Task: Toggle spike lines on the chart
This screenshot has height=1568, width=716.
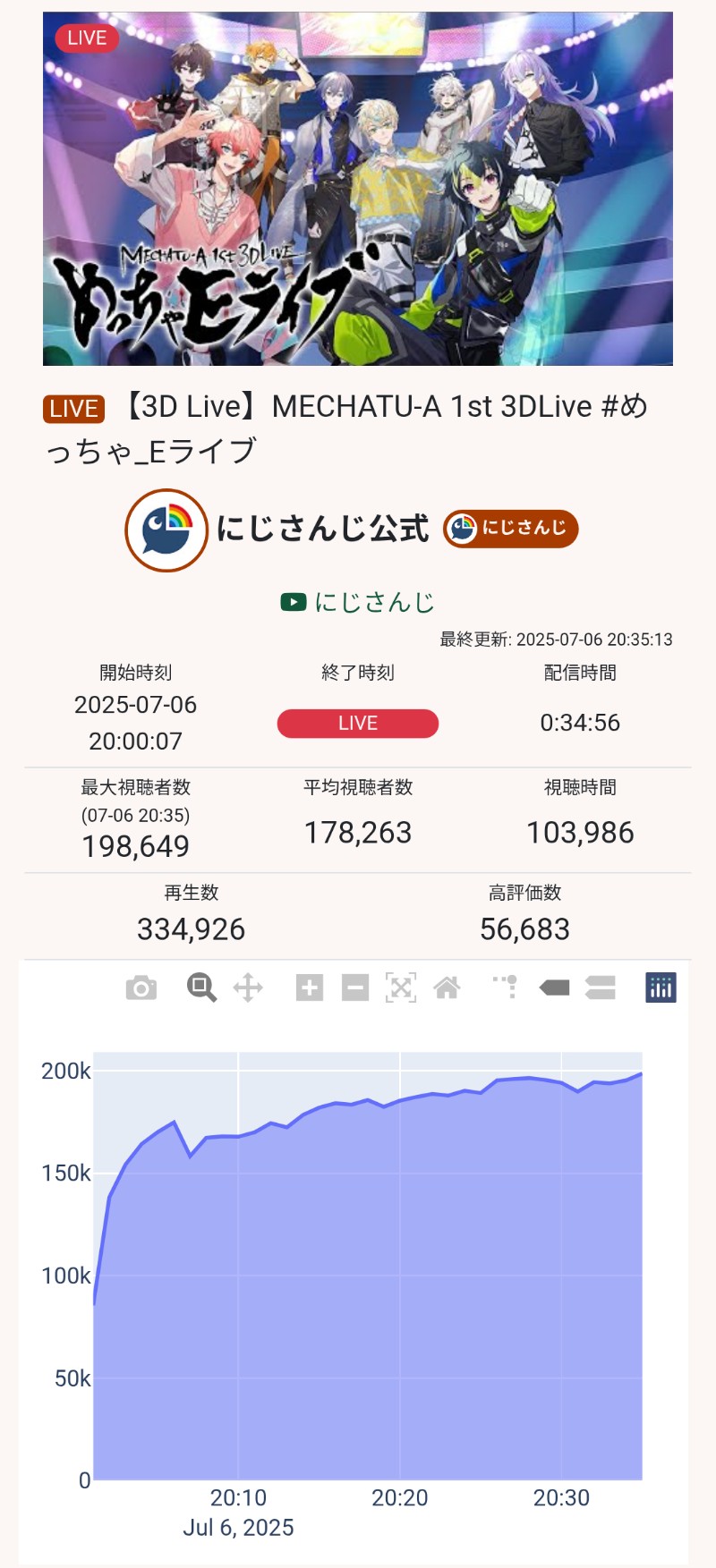Action: point(507,987)
